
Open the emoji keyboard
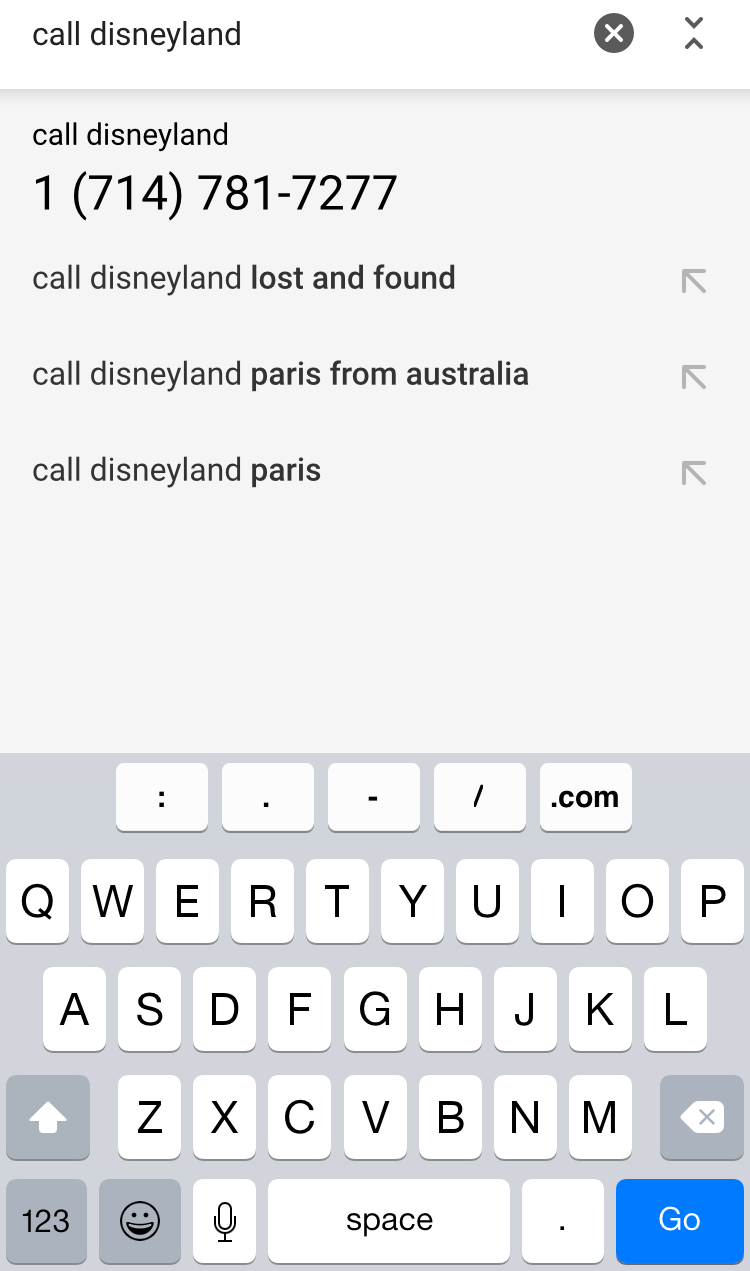coord(140,1220)
